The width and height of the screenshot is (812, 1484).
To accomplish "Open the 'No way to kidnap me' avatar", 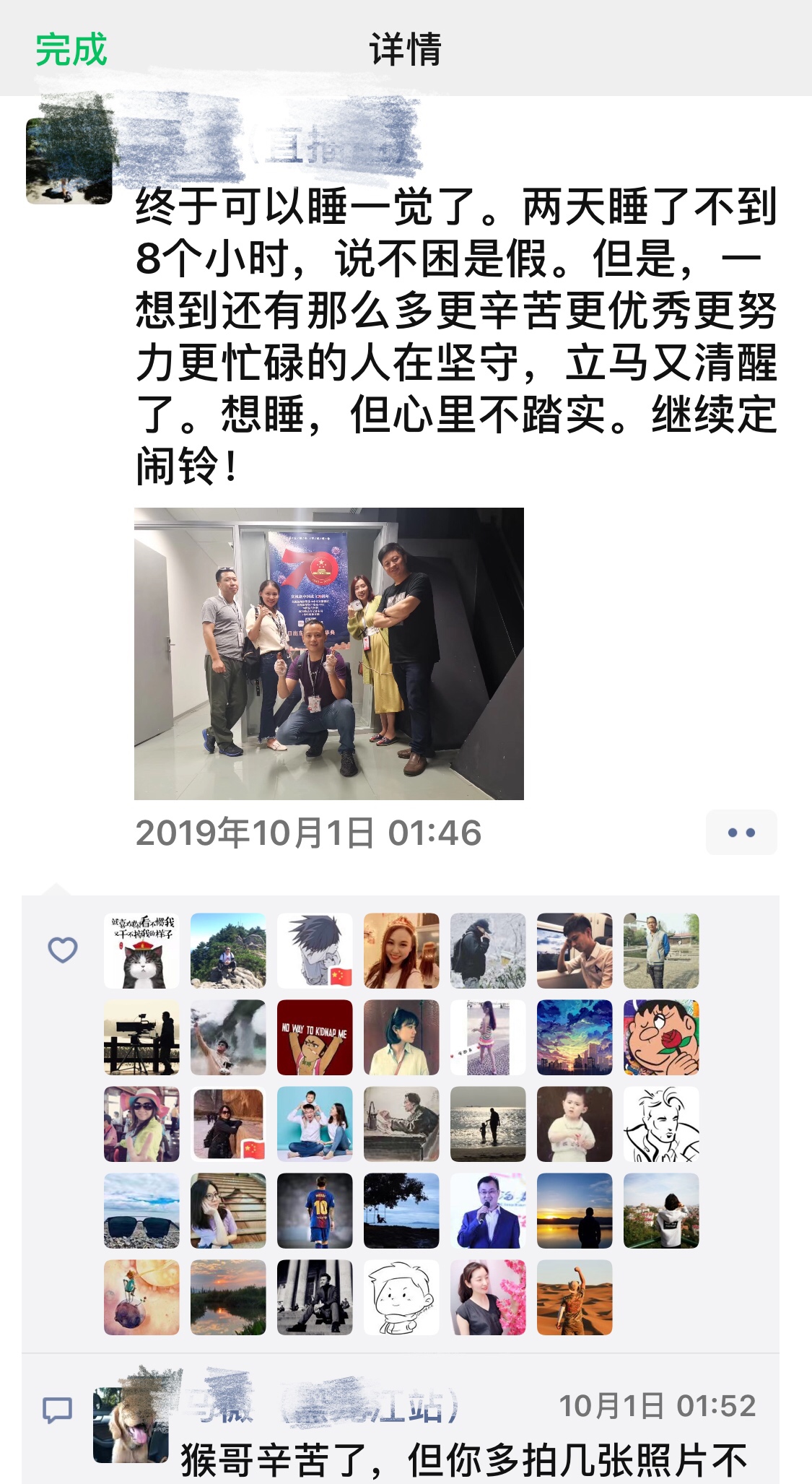I will (x=315, y=1037).
